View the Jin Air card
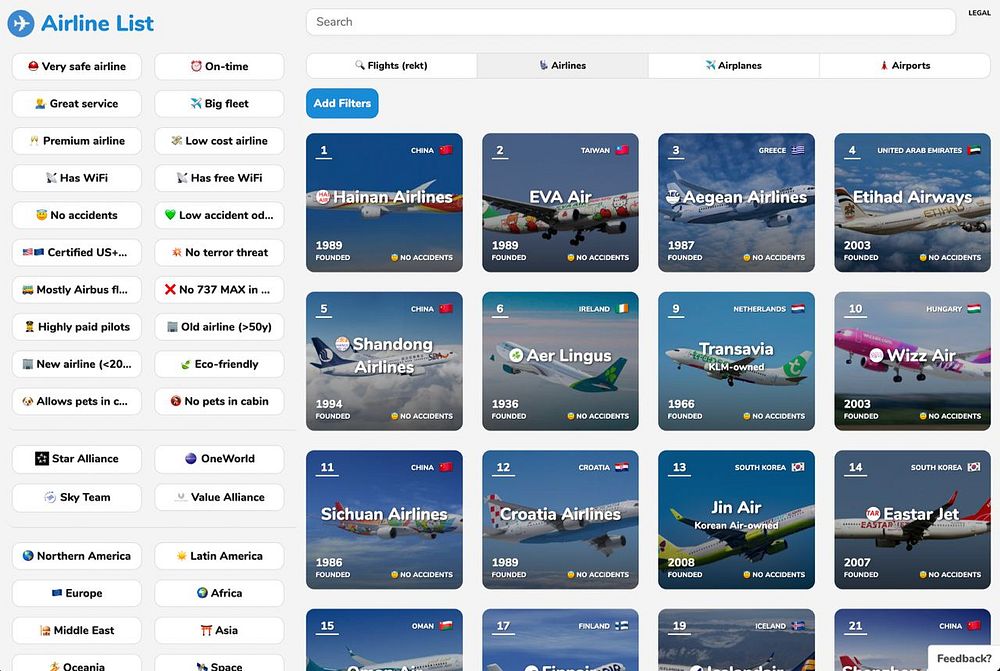The width and height of the screenshot is (1000, 671). coord(736,519)
